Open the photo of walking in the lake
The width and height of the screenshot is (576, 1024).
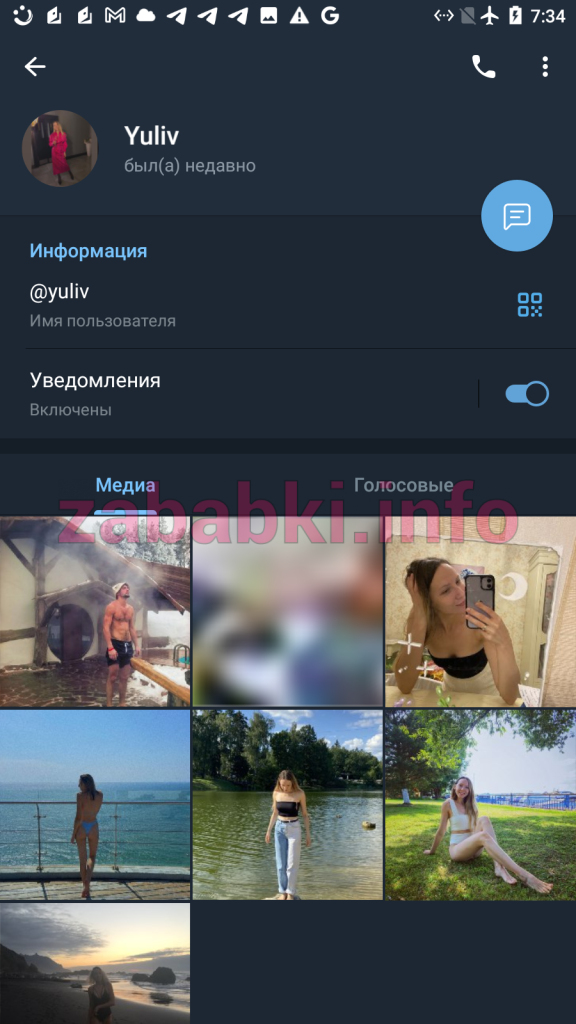(x=287, y=805)
